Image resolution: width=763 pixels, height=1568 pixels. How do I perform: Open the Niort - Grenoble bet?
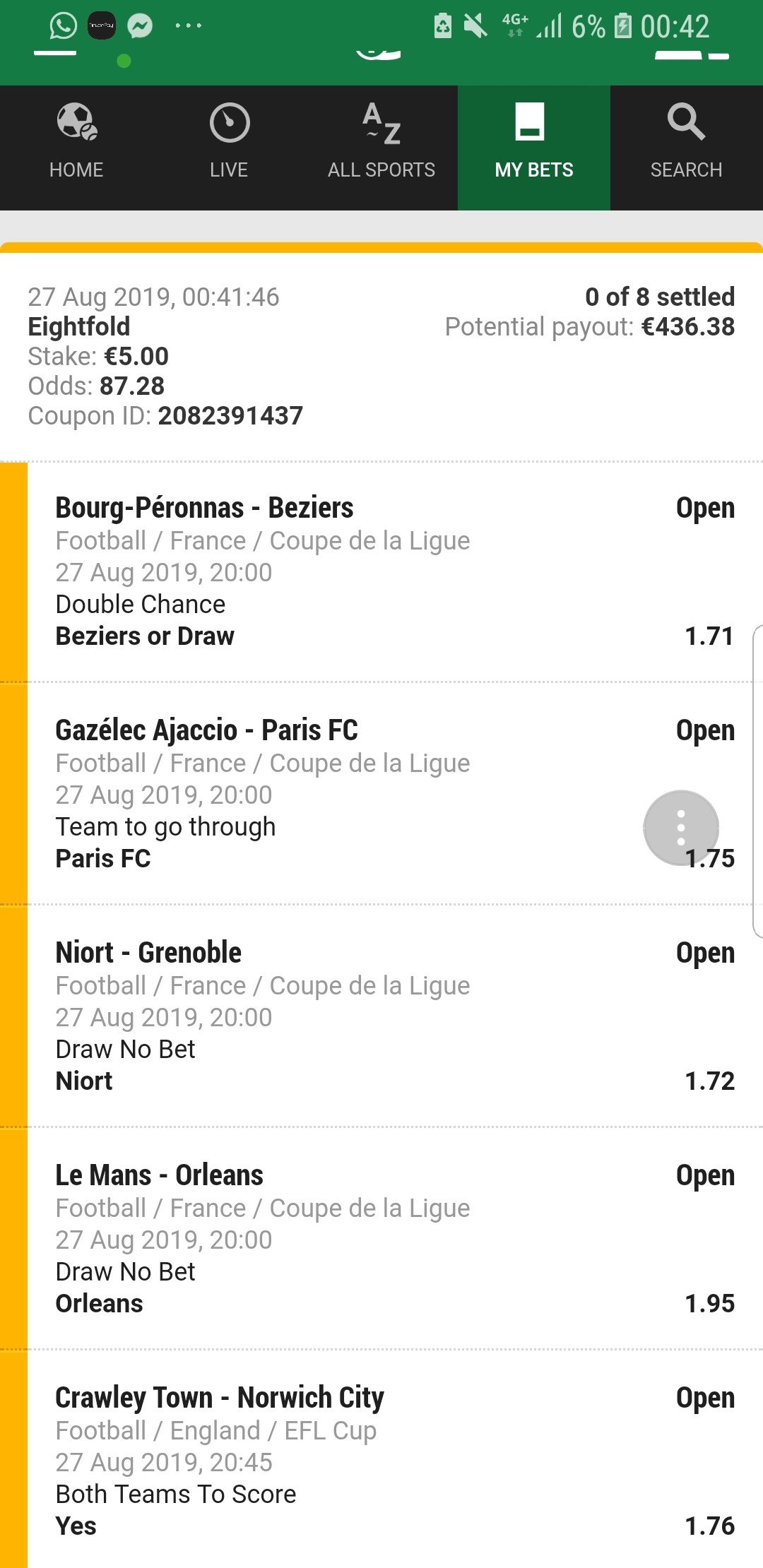pyautogui.click(x=149, y=953)
